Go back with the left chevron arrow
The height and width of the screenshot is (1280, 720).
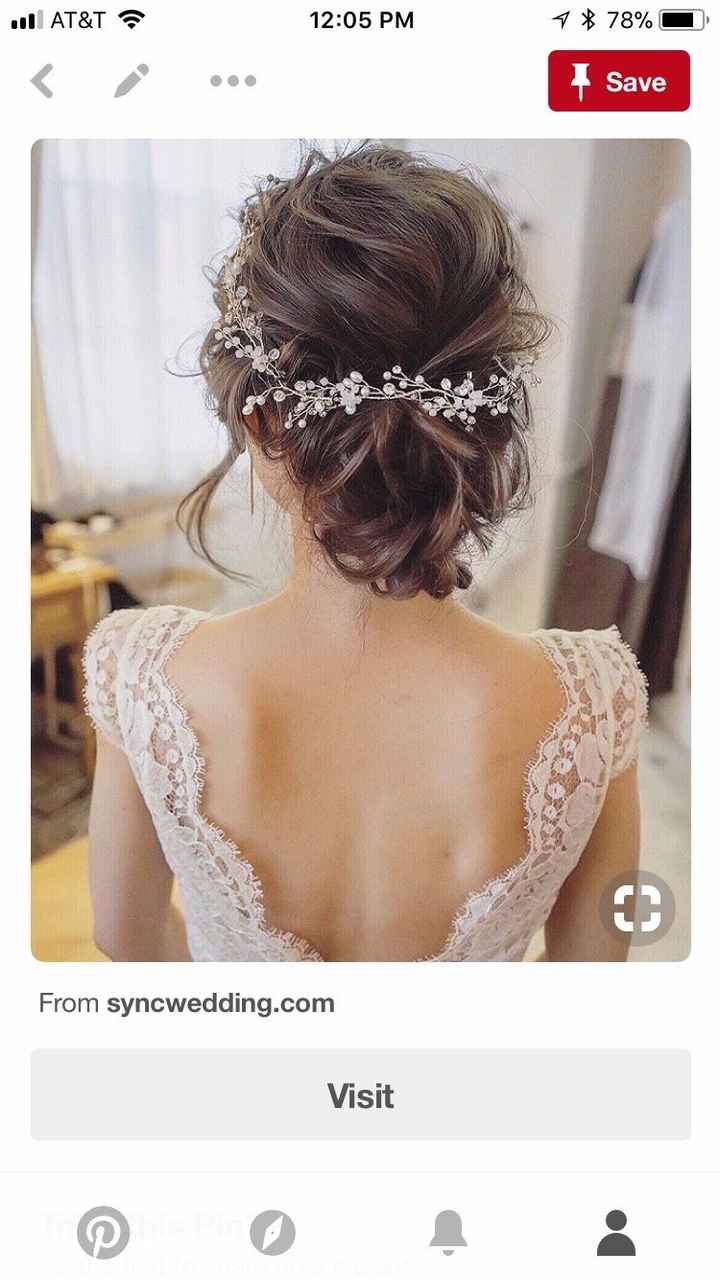[x=42, y=80]
